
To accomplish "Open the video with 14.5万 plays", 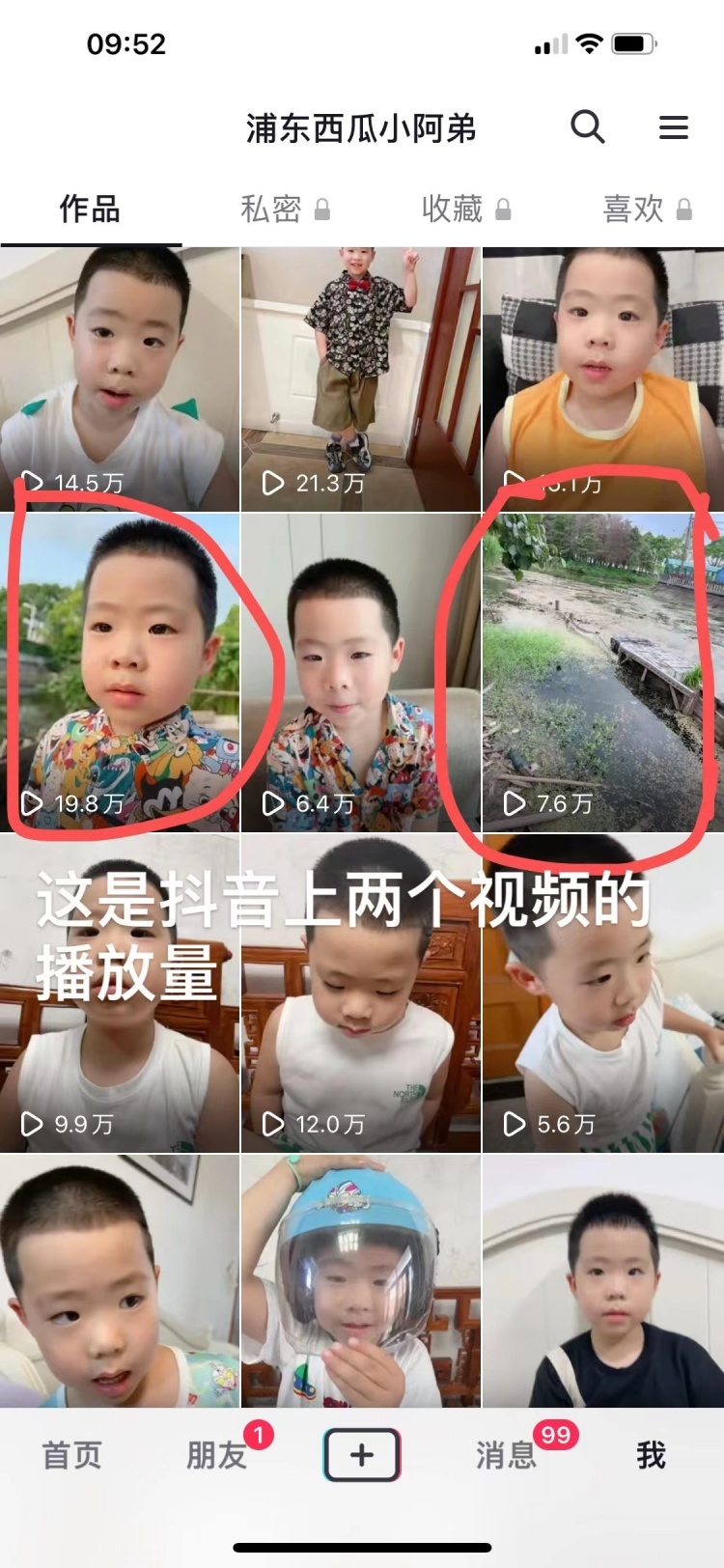I will click(x=119, y=378).
